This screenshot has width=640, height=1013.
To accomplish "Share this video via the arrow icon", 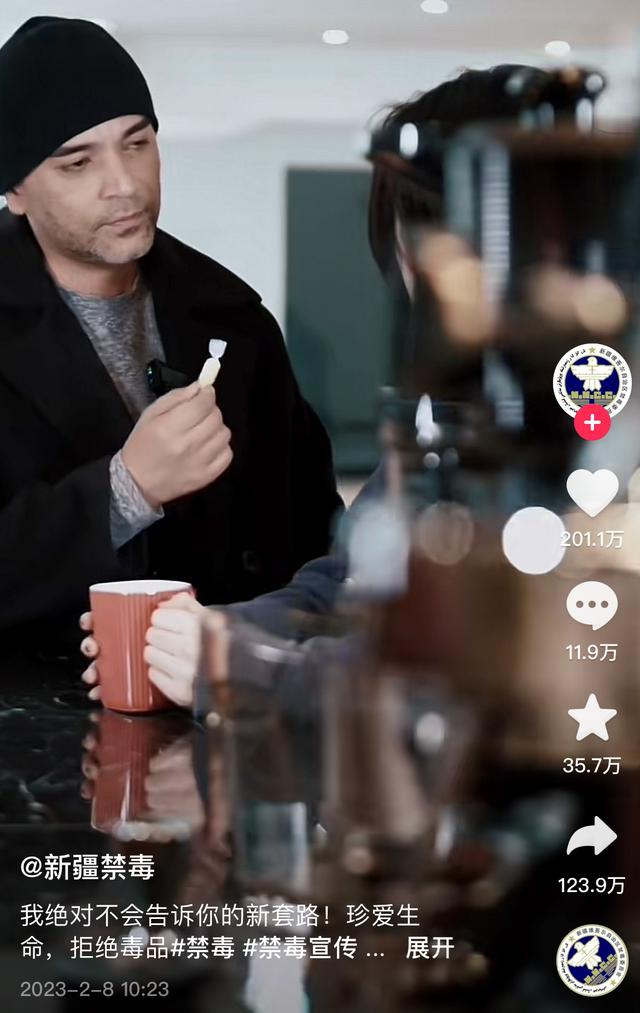I will tap(592, 837).
